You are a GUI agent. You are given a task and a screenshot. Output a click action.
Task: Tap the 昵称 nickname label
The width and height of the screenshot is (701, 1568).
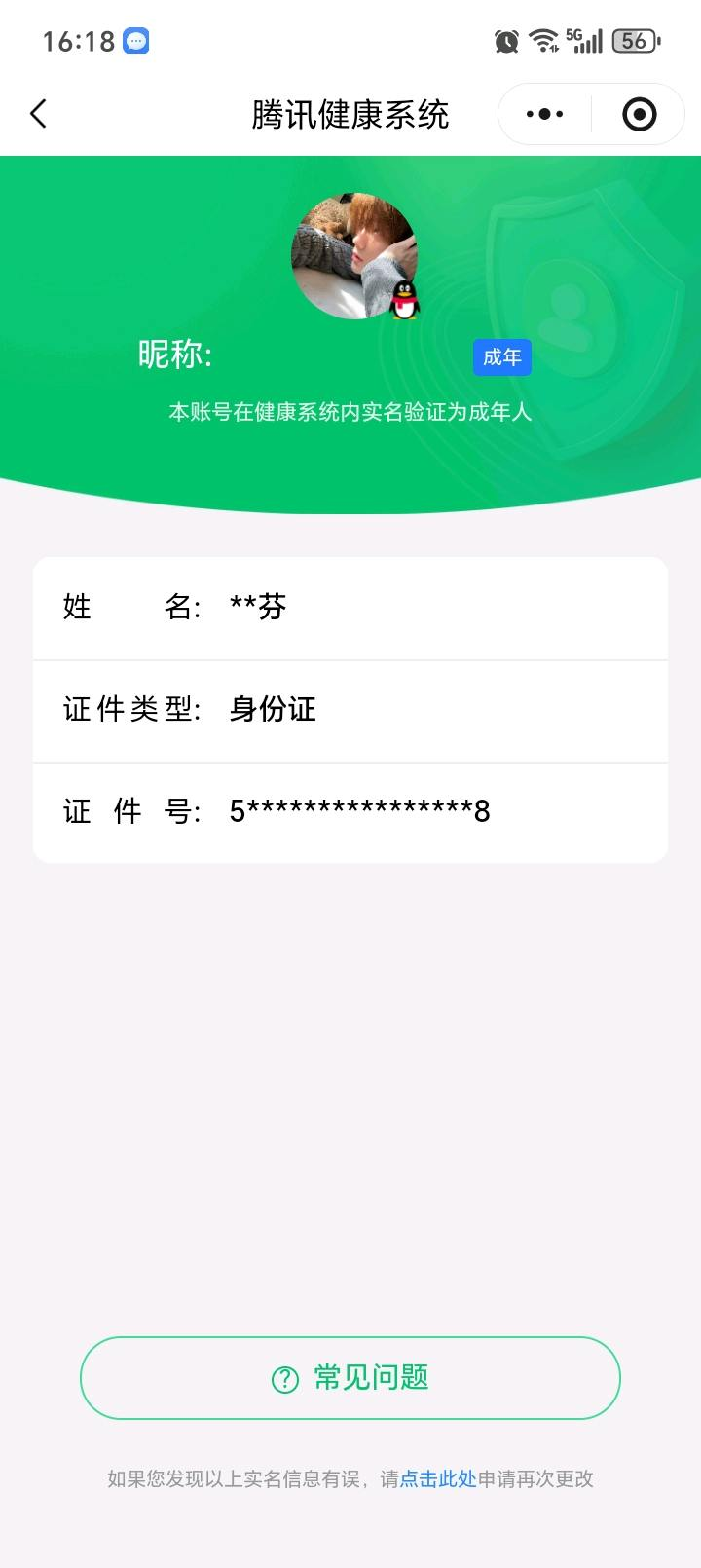tap(177, 357)
